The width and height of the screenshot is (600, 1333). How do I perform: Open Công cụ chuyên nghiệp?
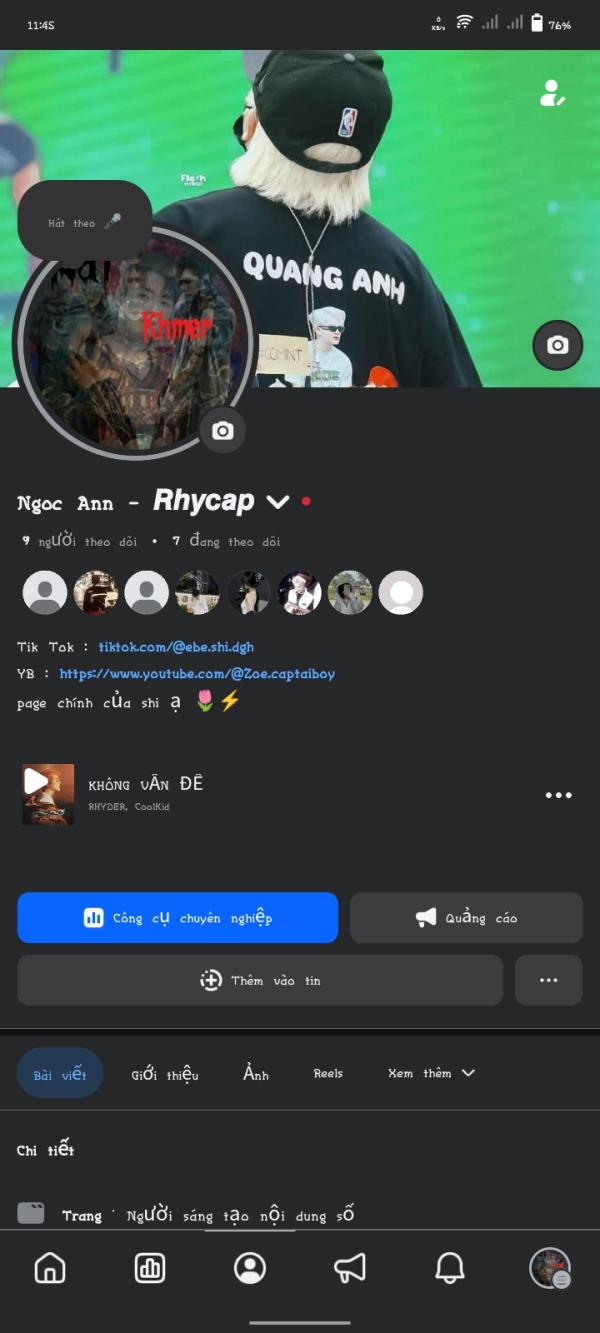[178, 918]
